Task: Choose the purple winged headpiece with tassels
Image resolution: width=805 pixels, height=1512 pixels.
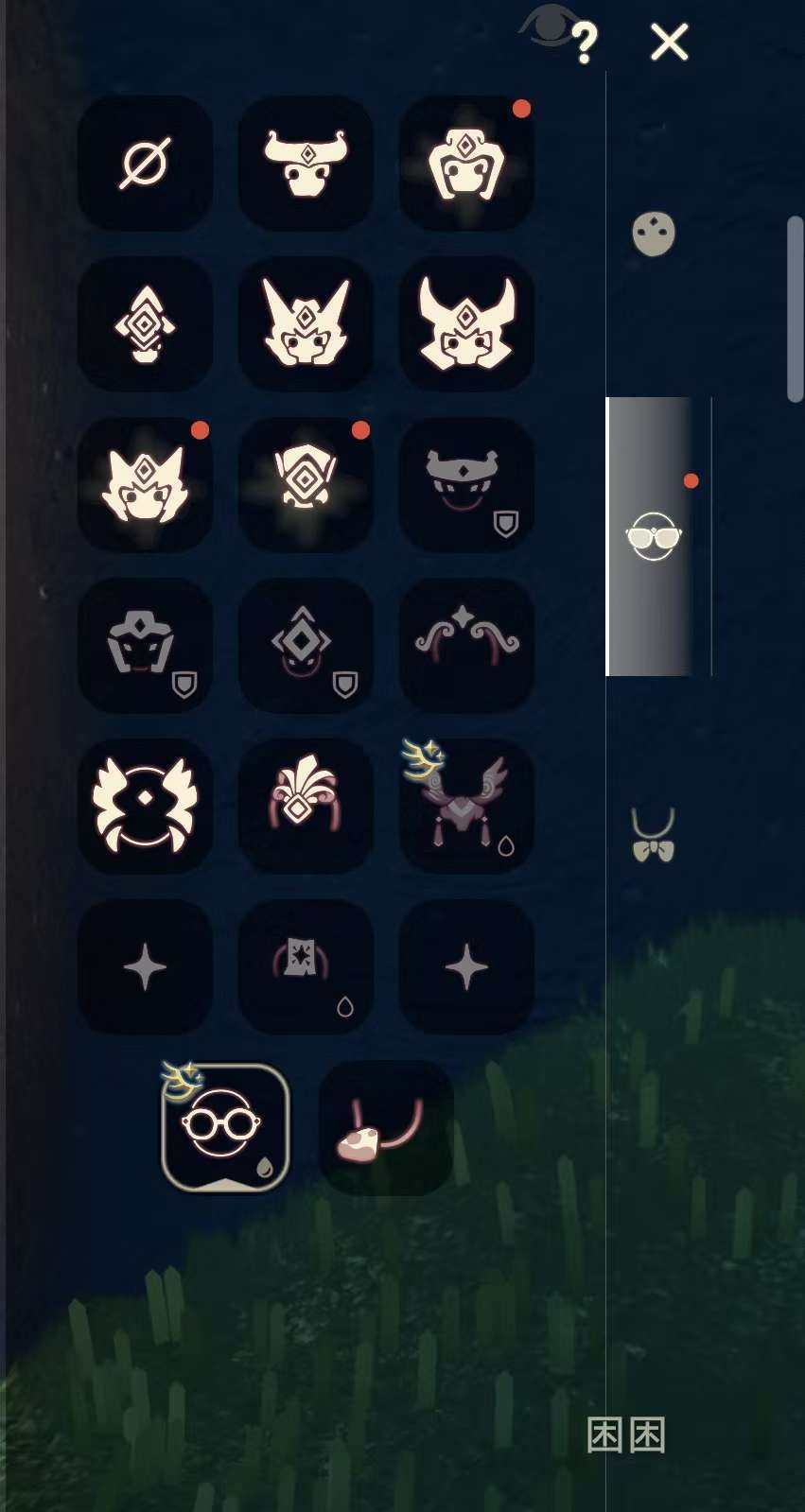Action: point(466,806)
